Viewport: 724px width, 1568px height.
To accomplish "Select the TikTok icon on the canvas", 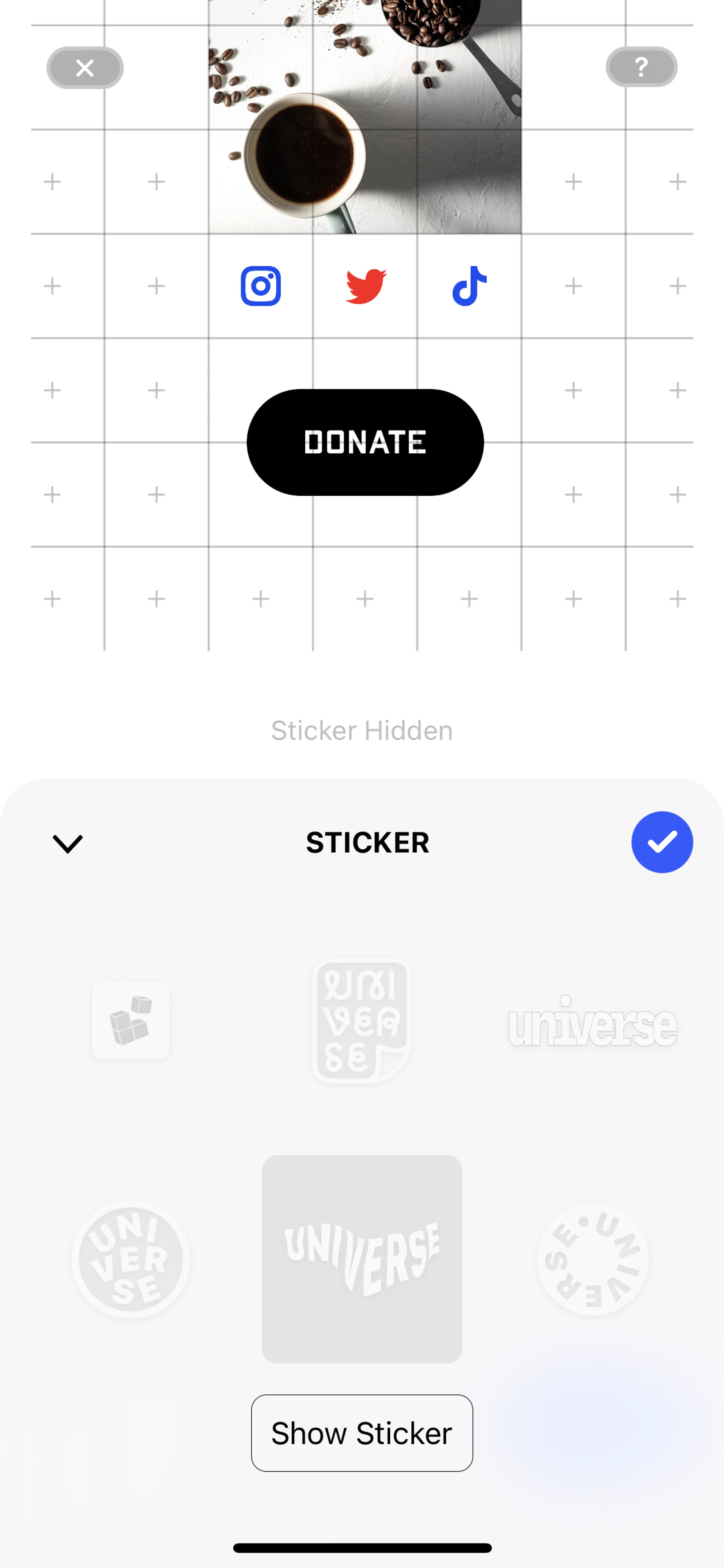I will pos(469,286).
